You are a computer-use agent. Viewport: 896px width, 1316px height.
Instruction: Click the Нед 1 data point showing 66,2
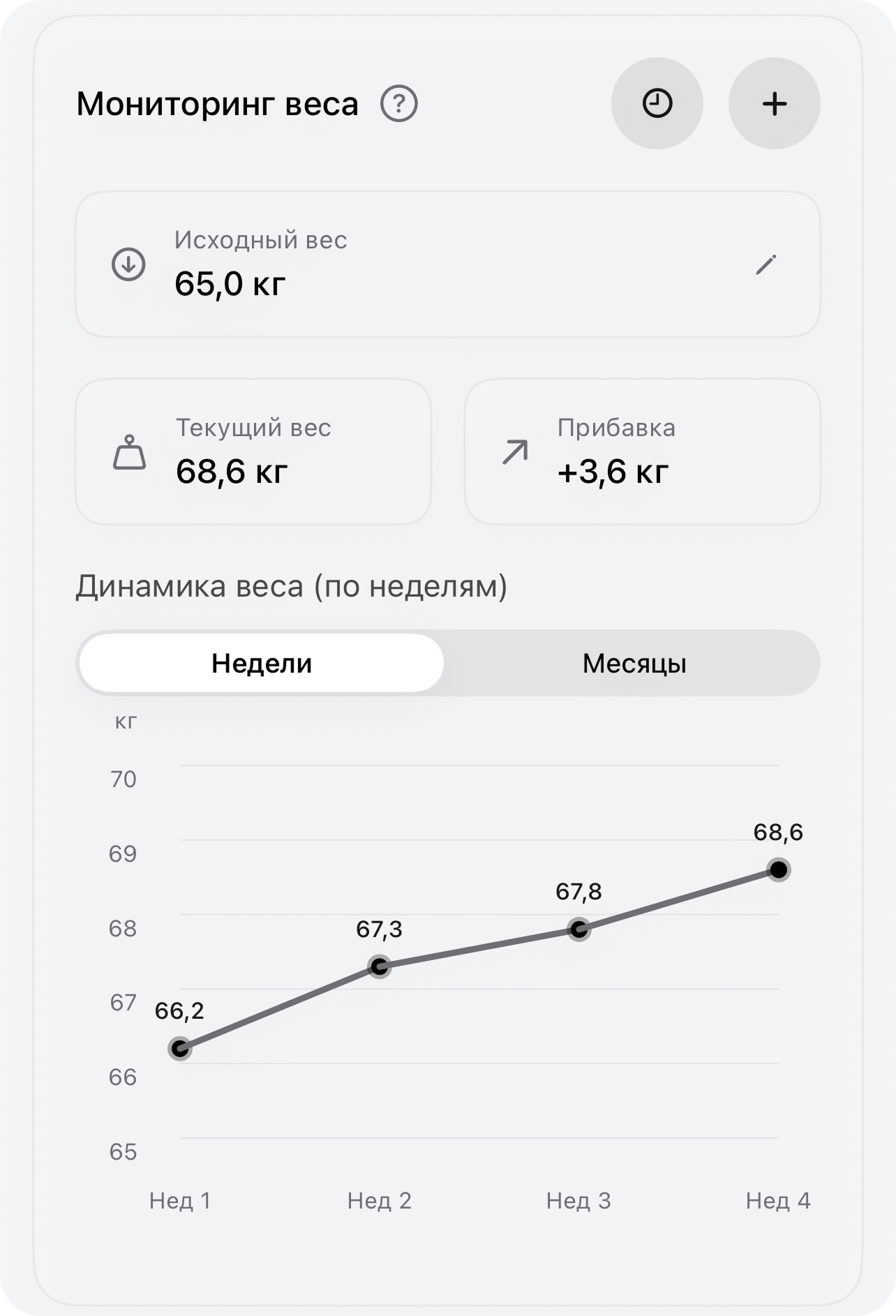(x=180, y=1048)
